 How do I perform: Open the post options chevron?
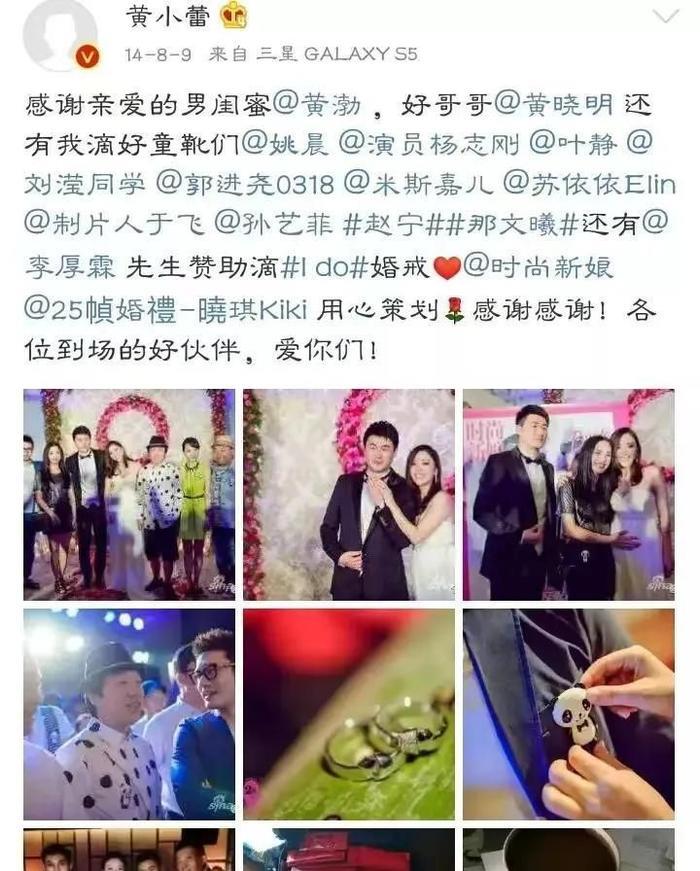pos(664,17)
